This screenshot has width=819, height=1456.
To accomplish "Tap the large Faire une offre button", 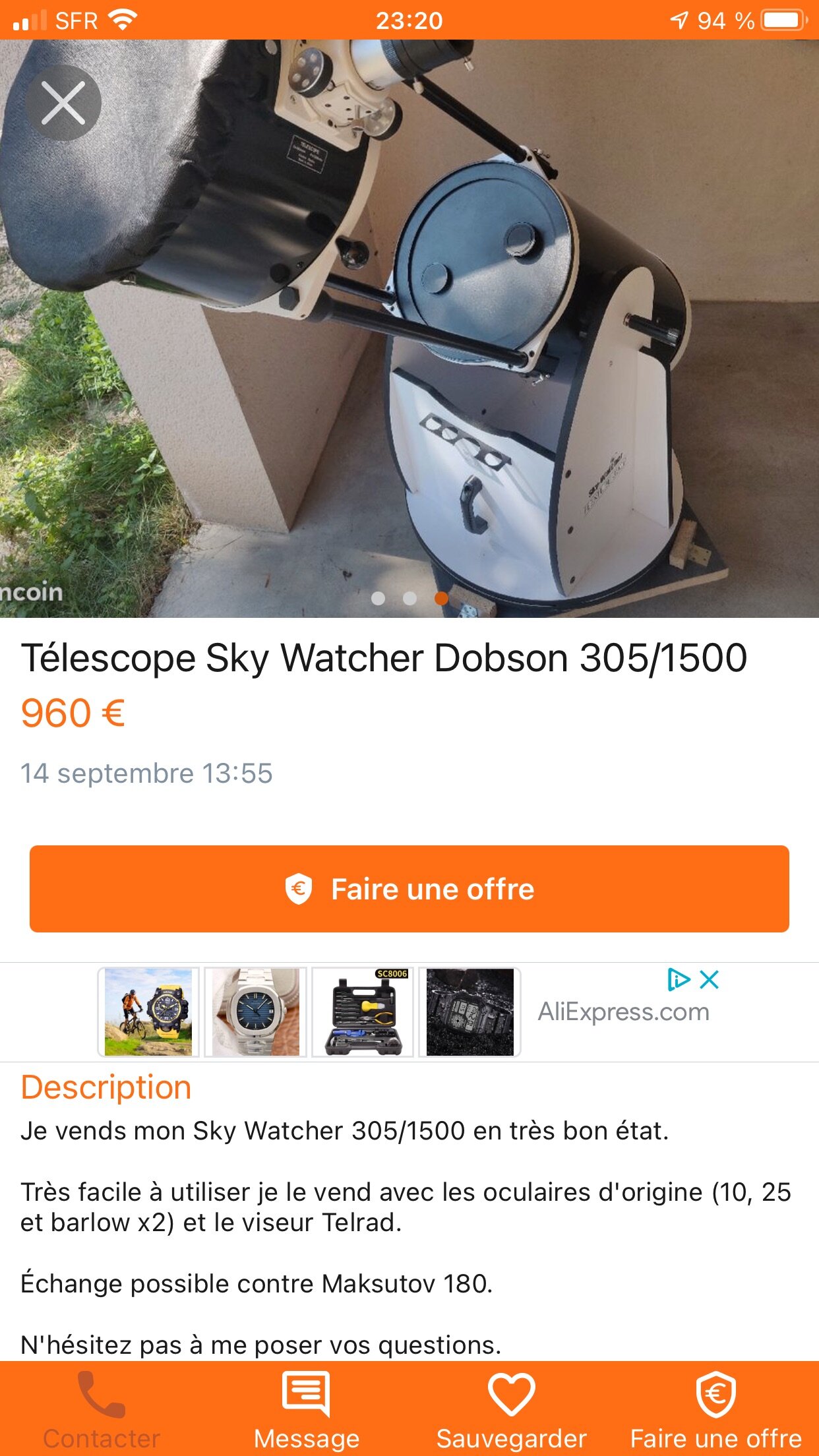I will [409, 888].
